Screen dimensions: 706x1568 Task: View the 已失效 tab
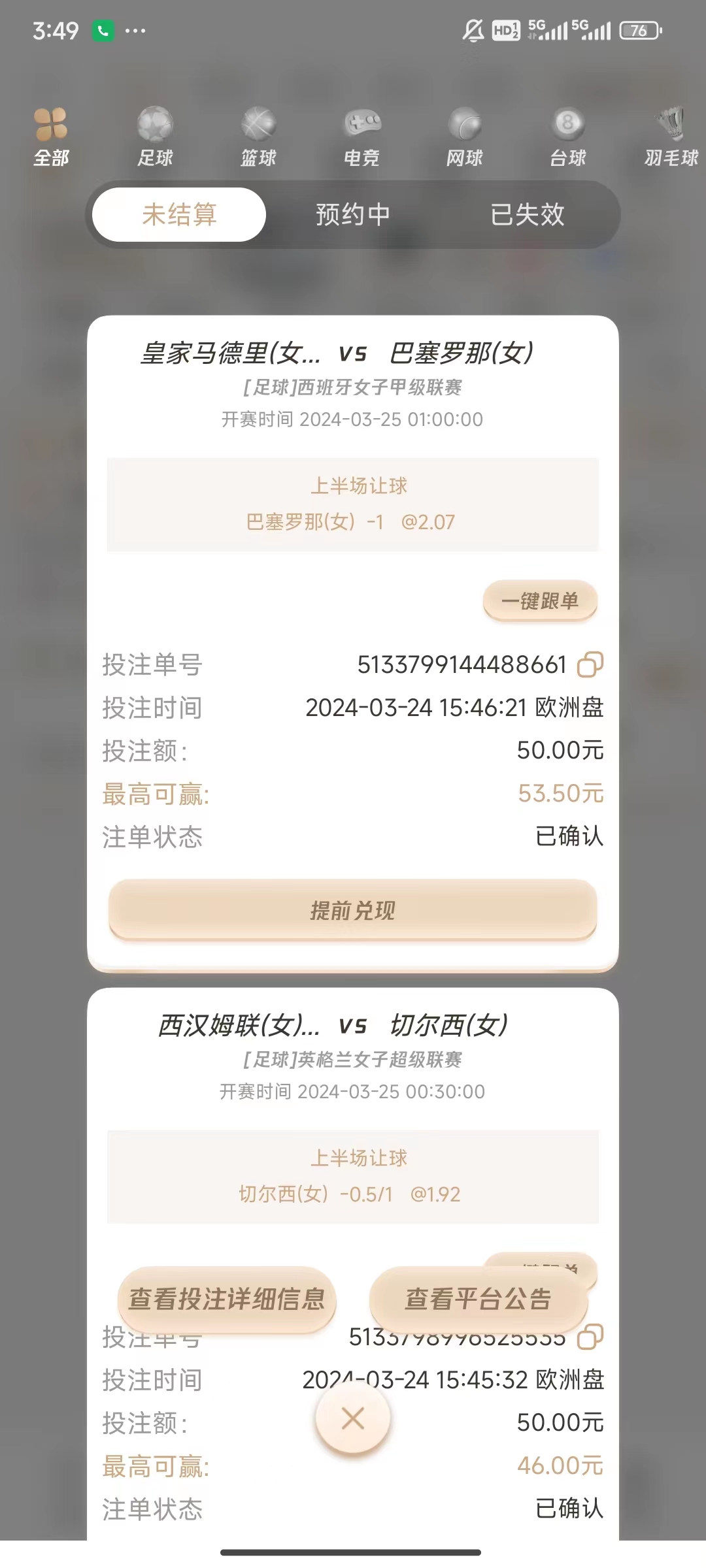coord(527,215)
